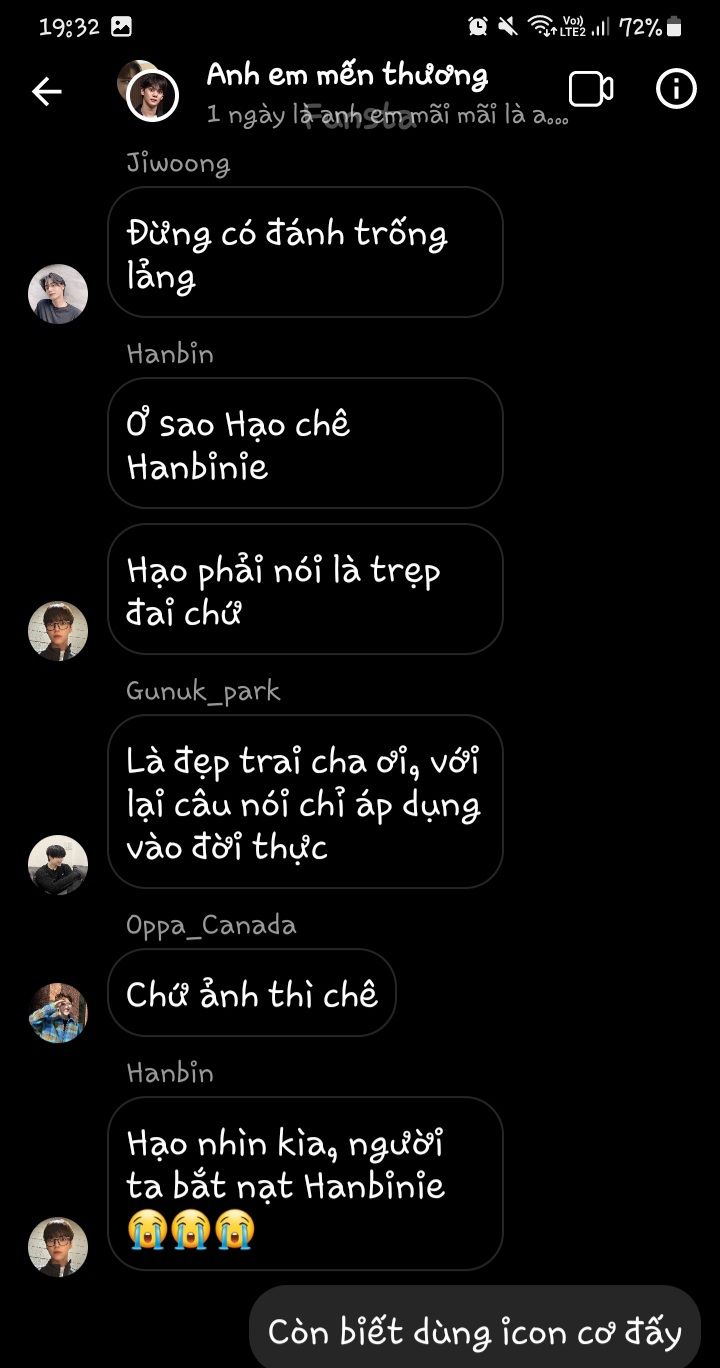View Jiwoong's profile picture
The width and height of the screenshot is (720, 1368).
point(58,294)
